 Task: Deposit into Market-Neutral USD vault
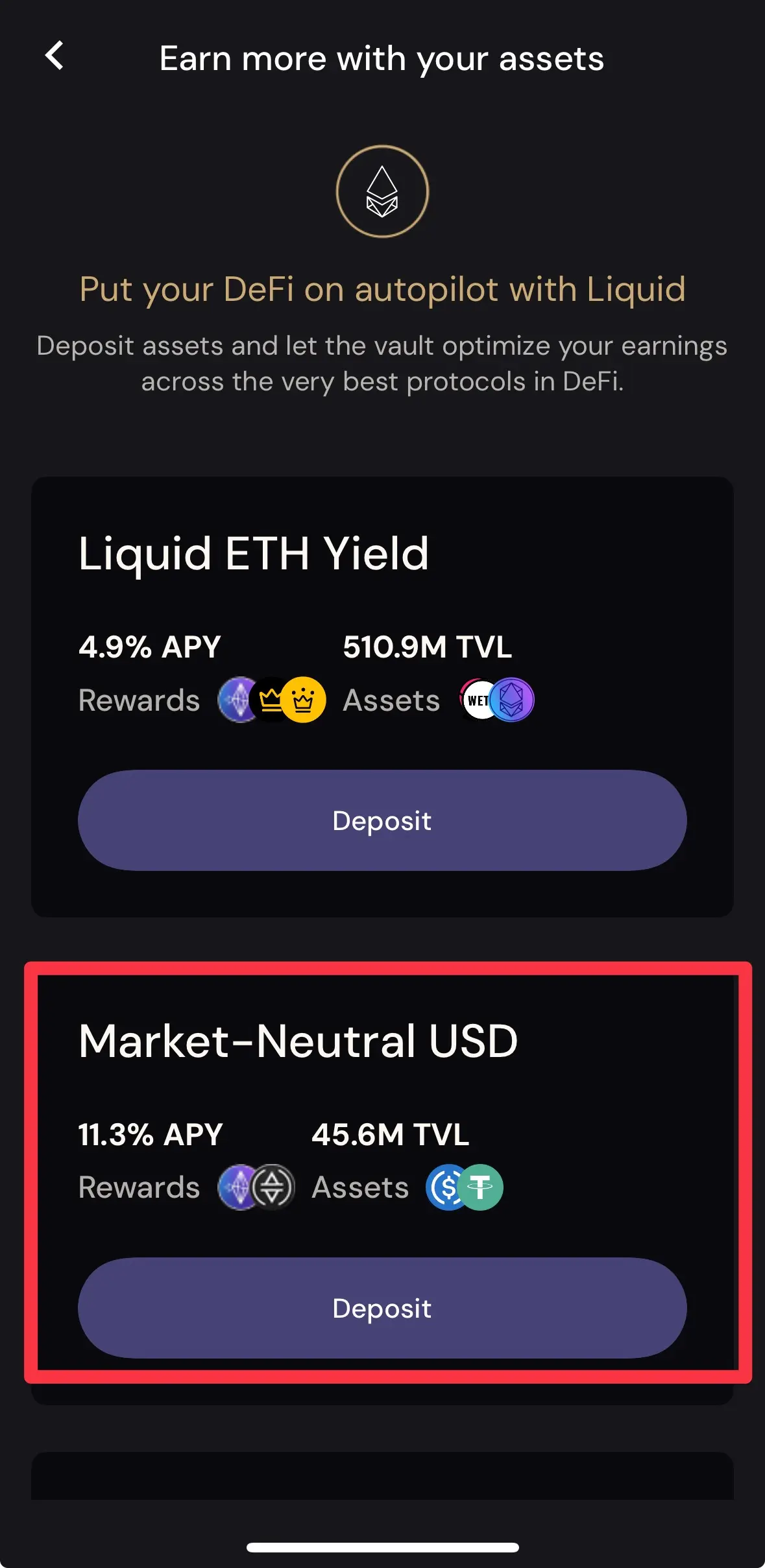(382, 1308)
